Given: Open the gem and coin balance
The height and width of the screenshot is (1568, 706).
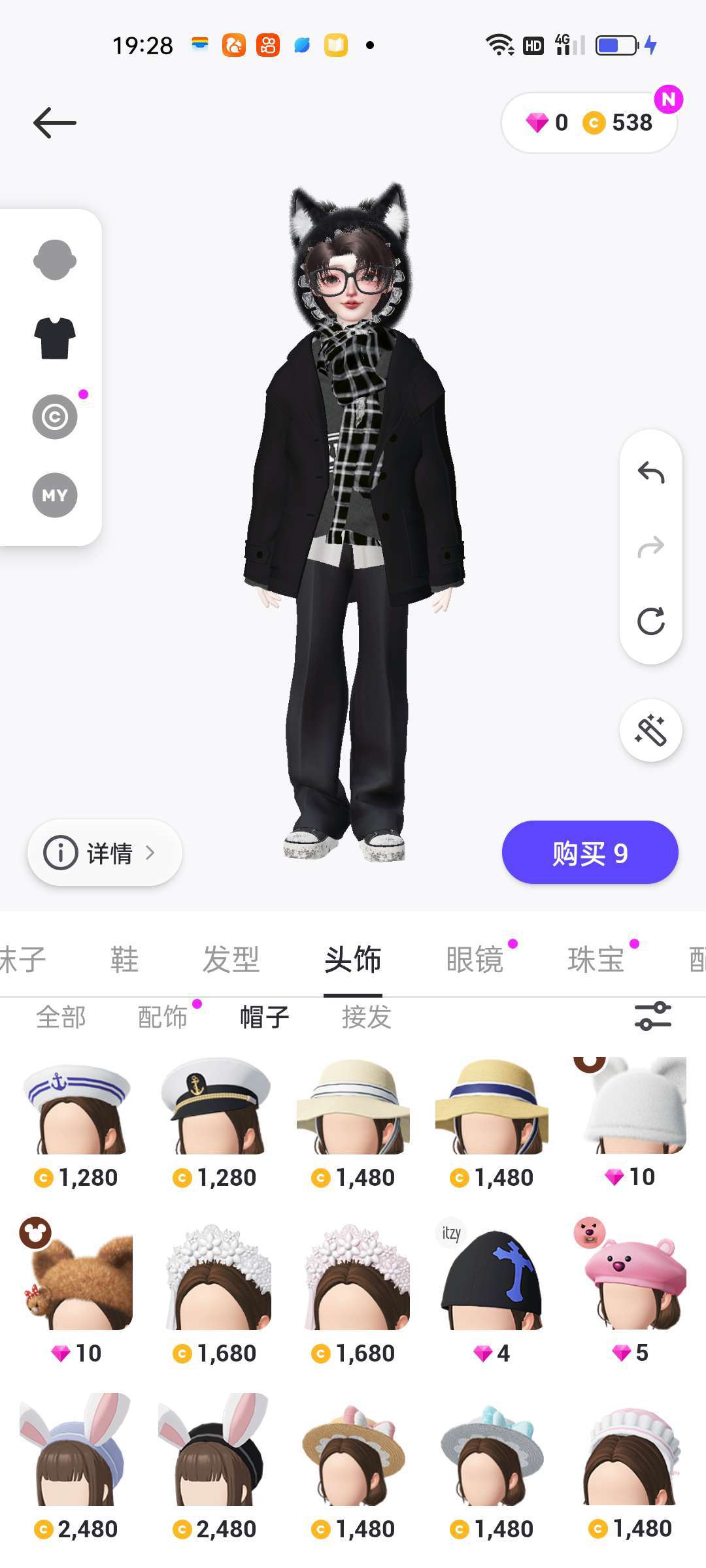Looking at the screenshot, I should 589,123.
